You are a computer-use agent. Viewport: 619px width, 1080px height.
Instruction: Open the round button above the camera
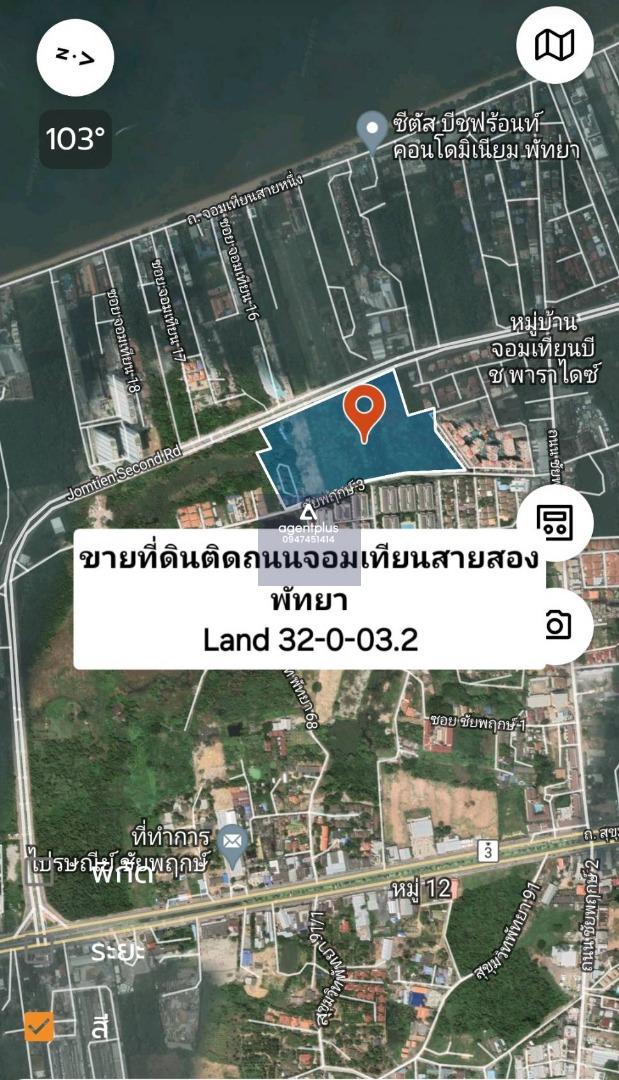pyautogui.click(x=555, y=521)
